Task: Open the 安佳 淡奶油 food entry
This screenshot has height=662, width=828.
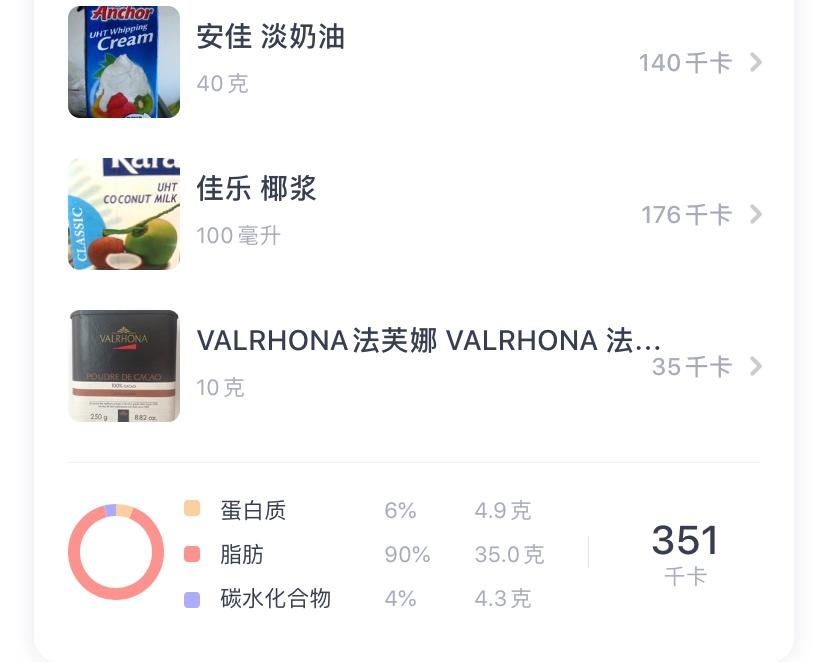Action: [414, 62]
